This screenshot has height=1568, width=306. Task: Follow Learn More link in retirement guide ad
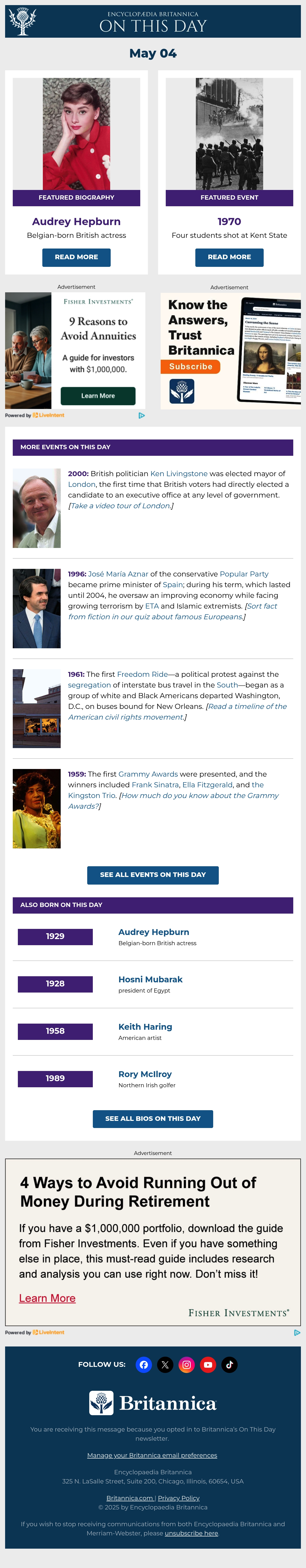tap(47, 1298)
